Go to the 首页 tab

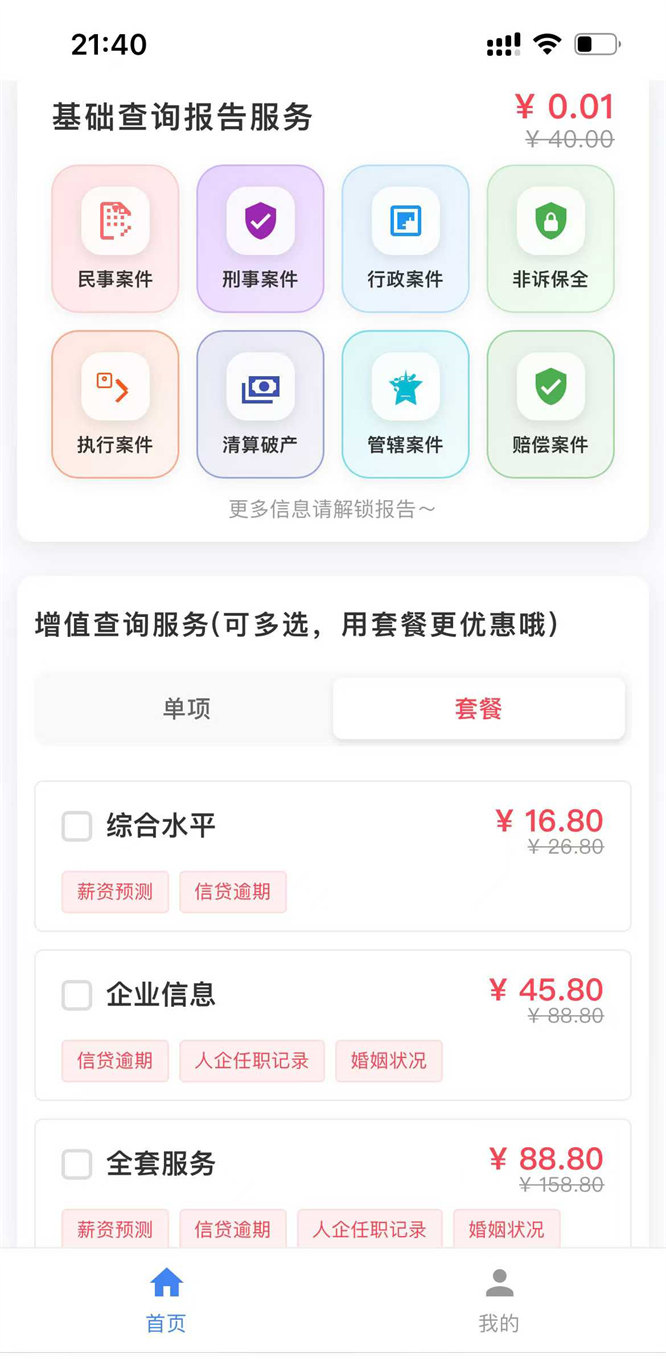point(166,1300)
